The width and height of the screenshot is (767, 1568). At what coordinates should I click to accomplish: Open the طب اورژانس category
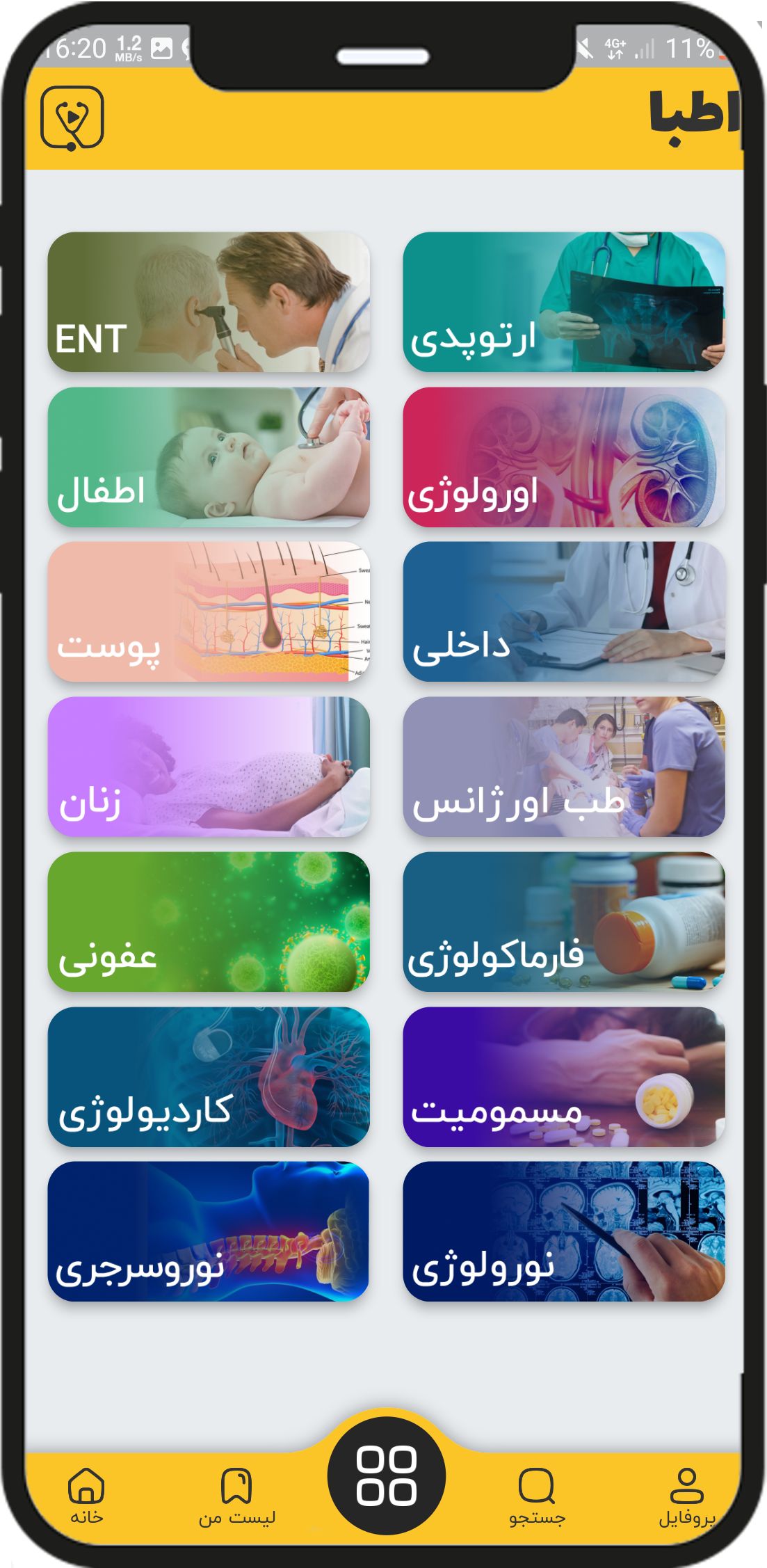(564, 767)
